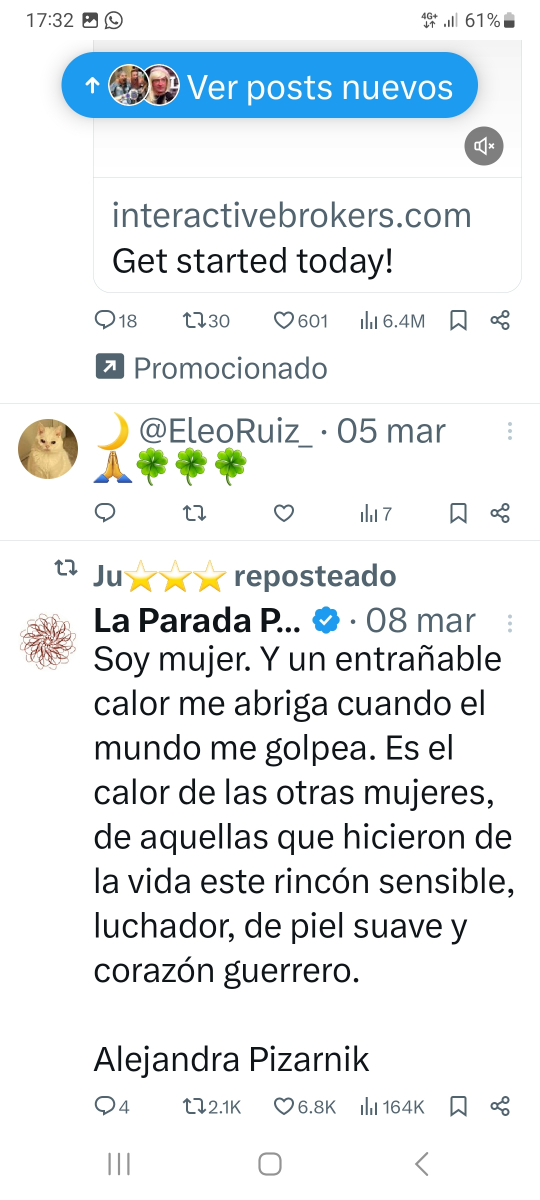The width and height of the screenshot is (540, 1200).
Task: Go back with the system back button
Action: tap(421, 1163)
